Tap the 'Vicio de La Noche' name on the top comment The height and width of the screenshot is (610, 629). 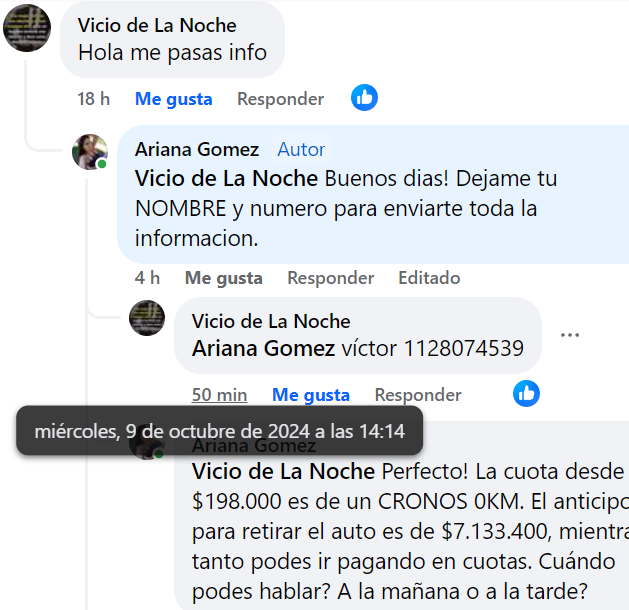pyautogui.click(x=157, y=25)
